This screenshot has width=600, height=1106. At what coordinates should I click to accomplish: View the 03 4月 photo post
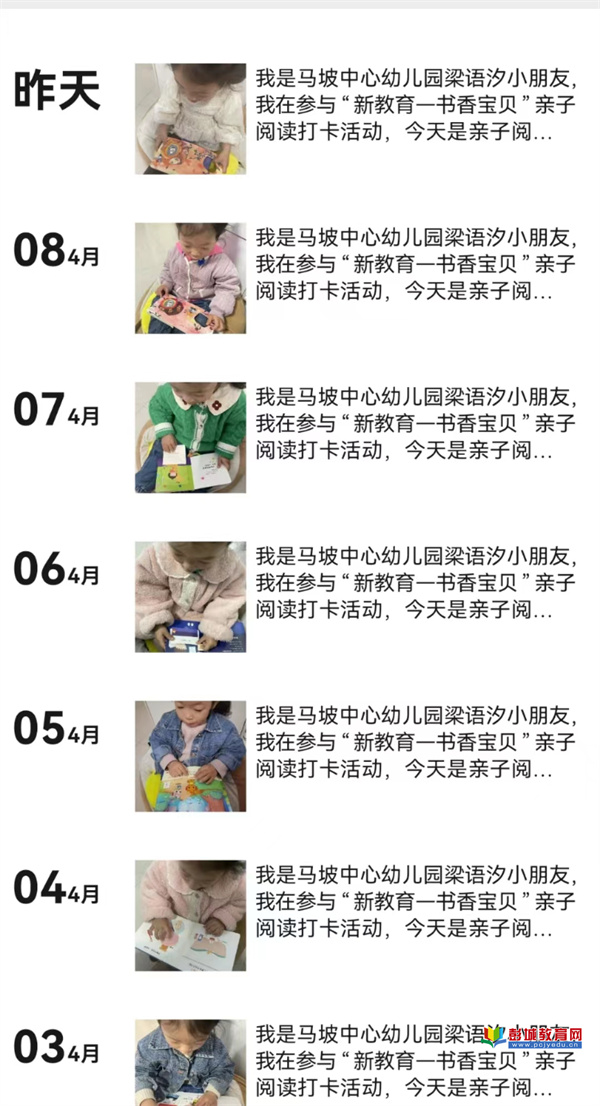click(190, 1062)
